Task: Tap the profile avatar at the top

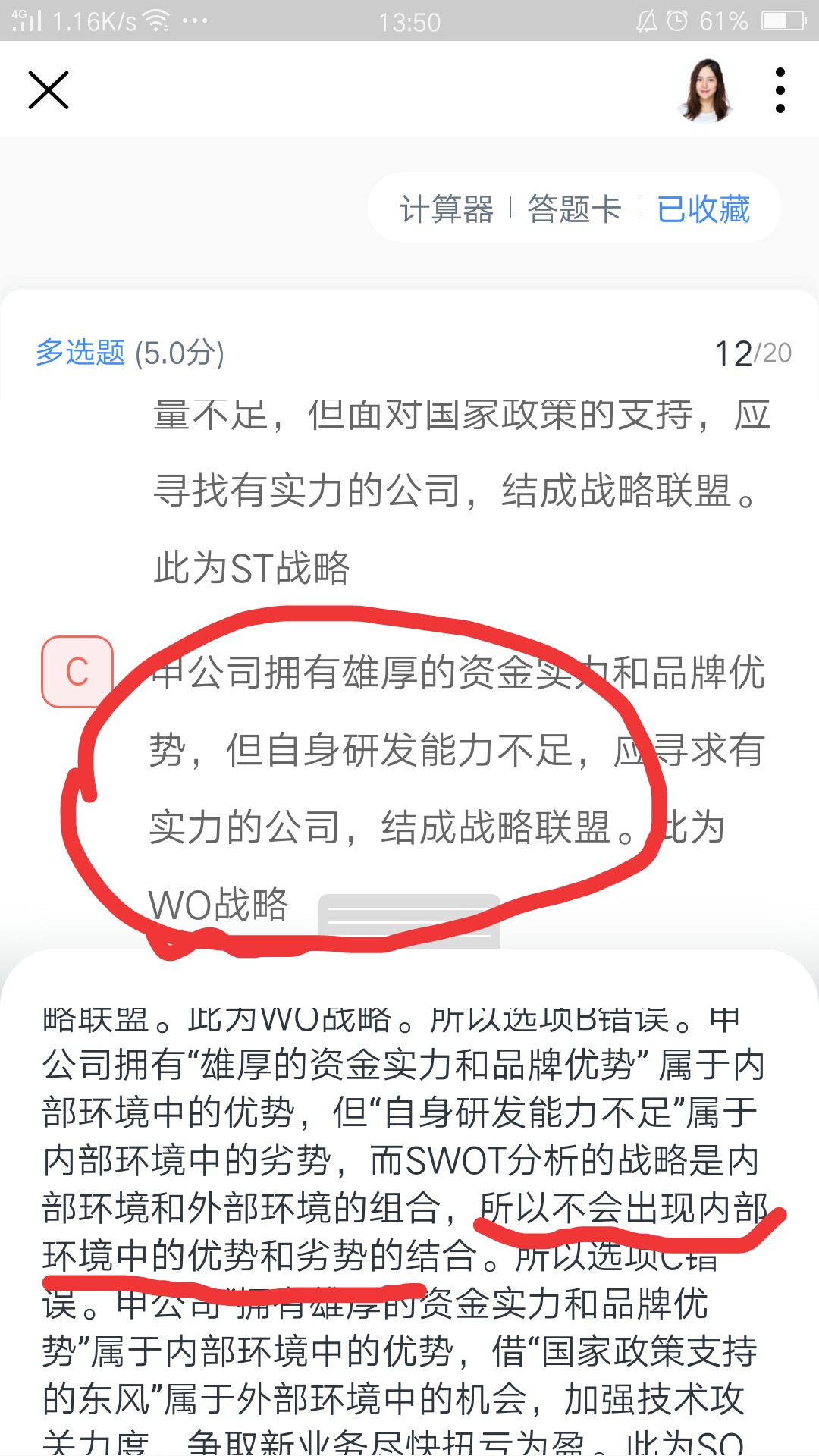Action: click(706, 90)
